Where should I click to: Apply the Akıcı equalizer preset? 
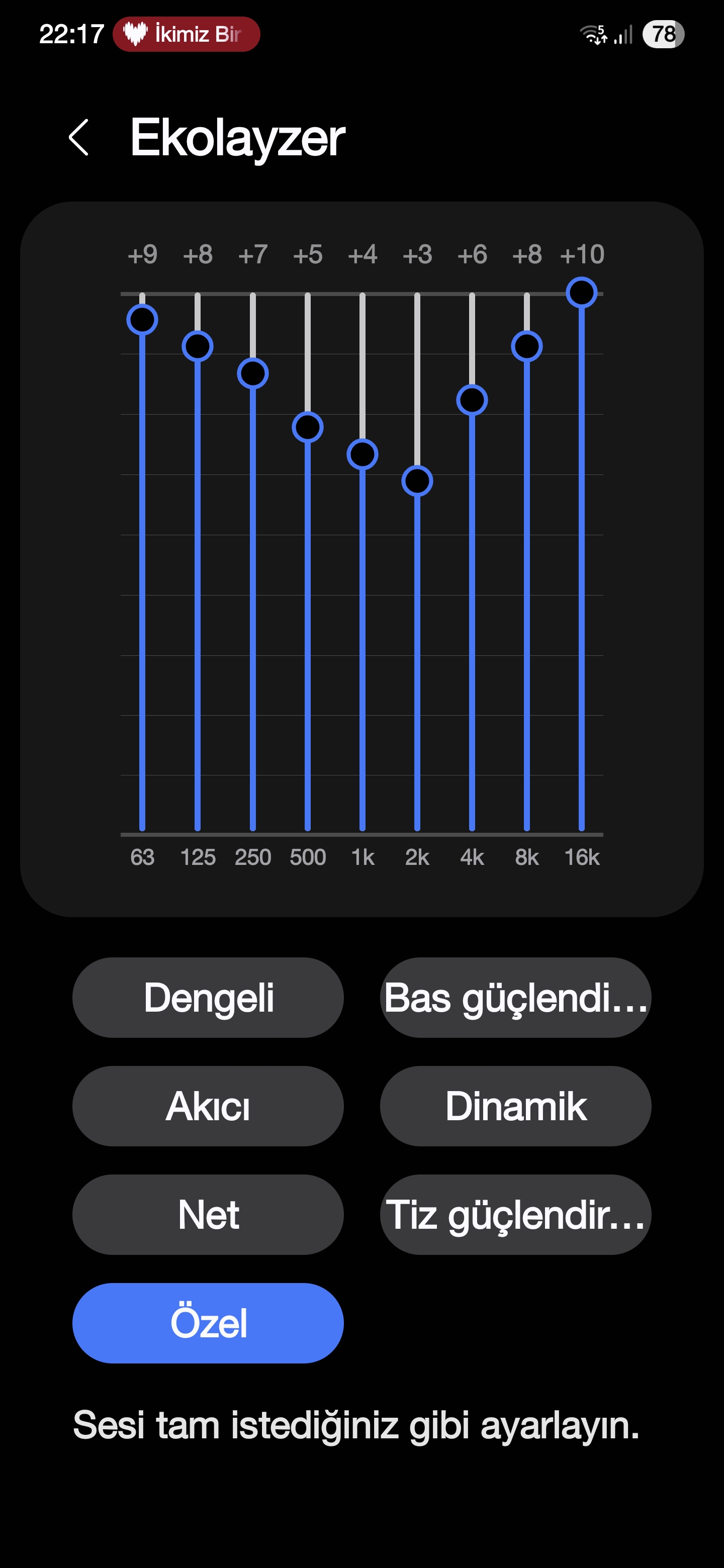point(208,1106)
